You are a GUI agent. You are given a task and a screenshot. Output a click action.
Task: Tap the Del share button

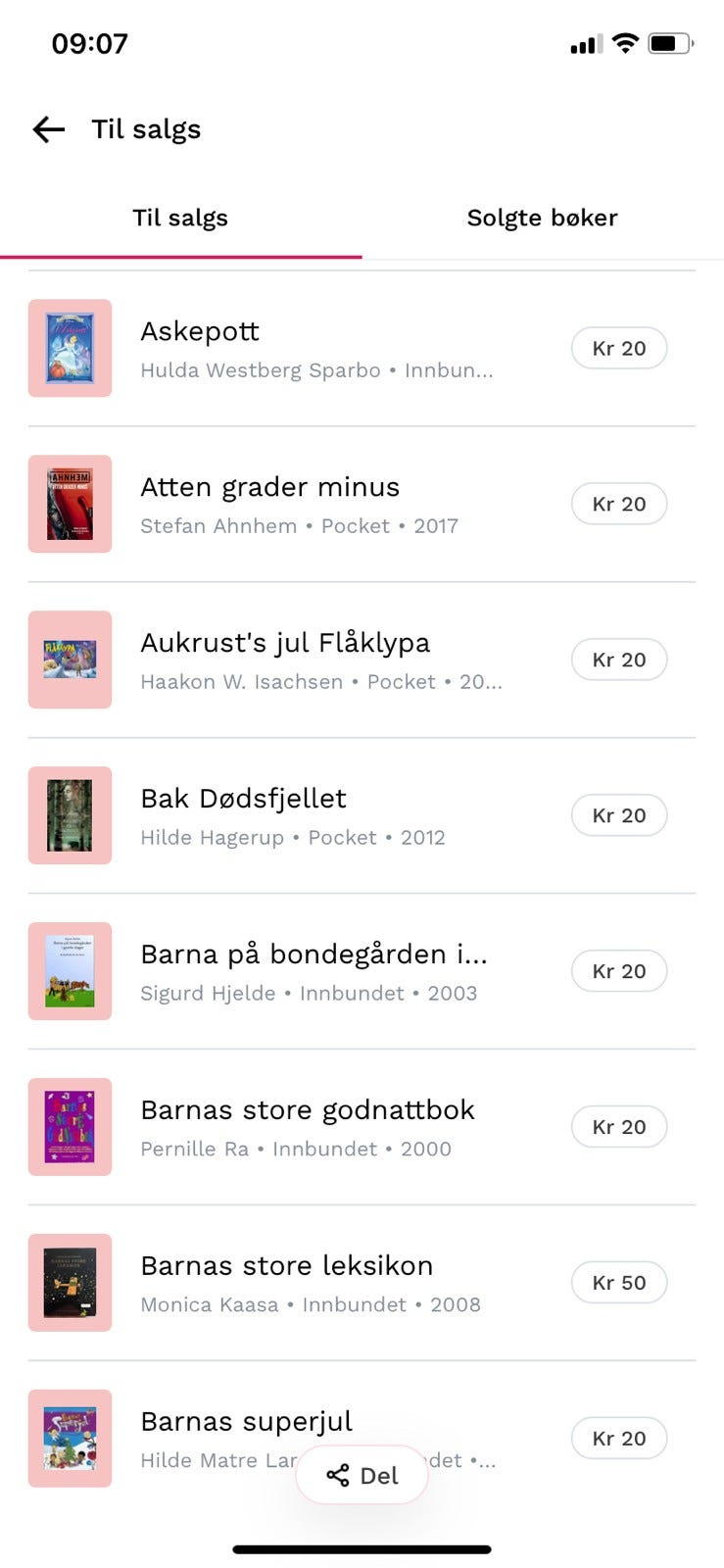(361, 1476)
